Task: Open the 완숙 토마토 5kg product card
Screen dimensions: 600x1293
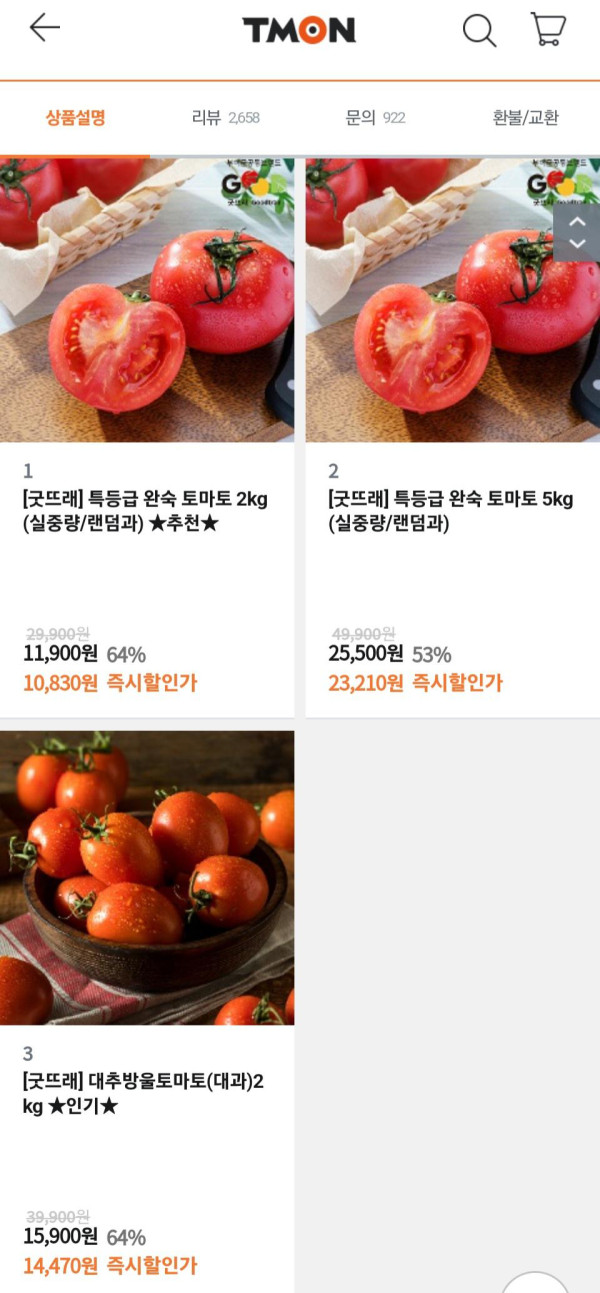Action: tap(452, 437)
